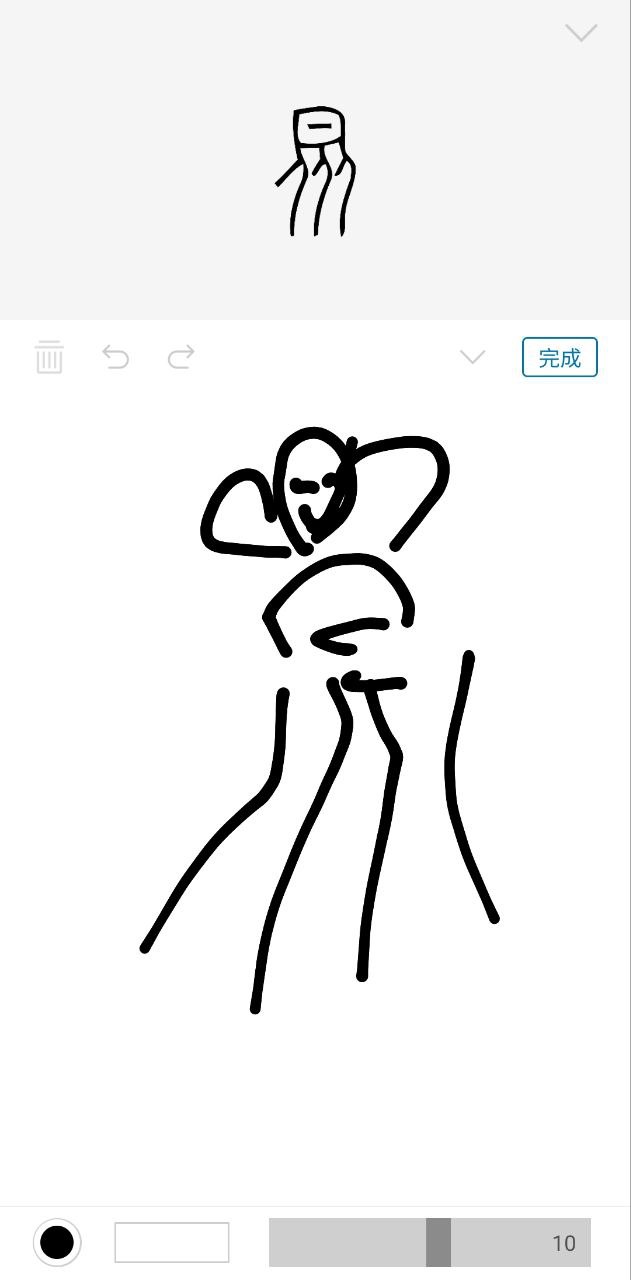Collapse the preview panel with top chevron
The image size is (631, 1280).
(x=581, y=33)
